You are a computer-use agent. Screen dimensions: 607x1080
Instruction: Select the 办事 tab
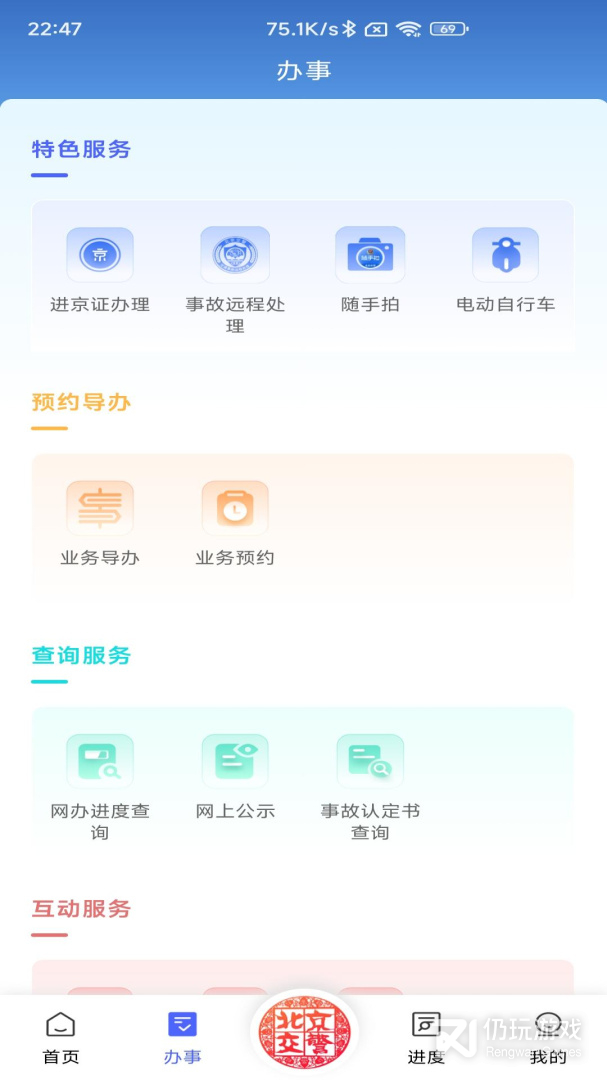[x=182, y=1038]
